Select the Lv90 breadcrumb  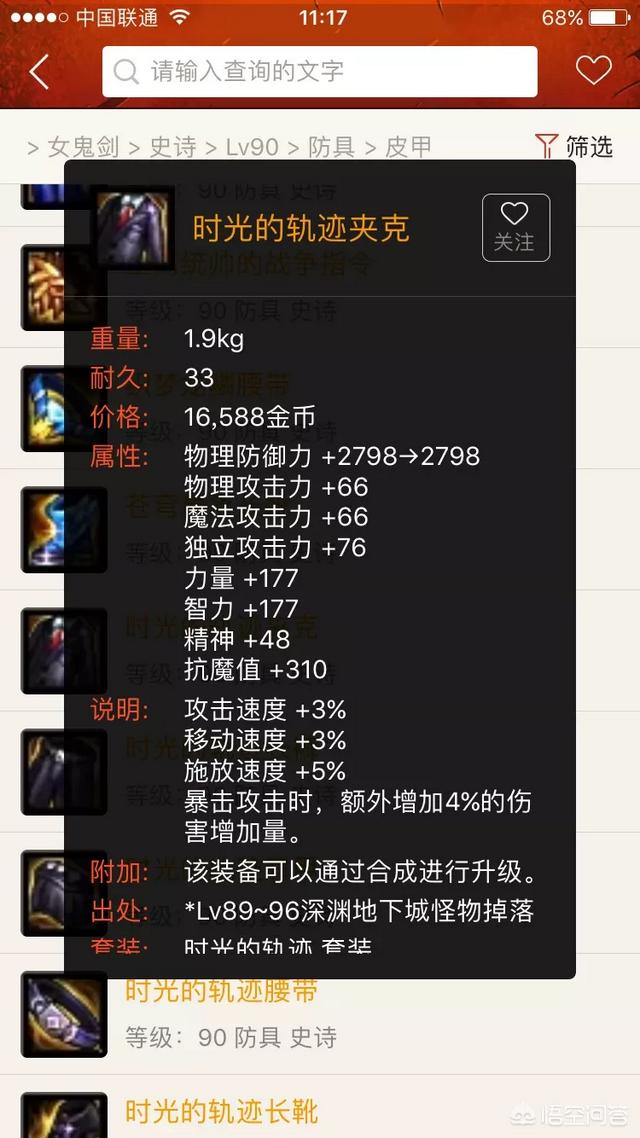tap(251, 147)
